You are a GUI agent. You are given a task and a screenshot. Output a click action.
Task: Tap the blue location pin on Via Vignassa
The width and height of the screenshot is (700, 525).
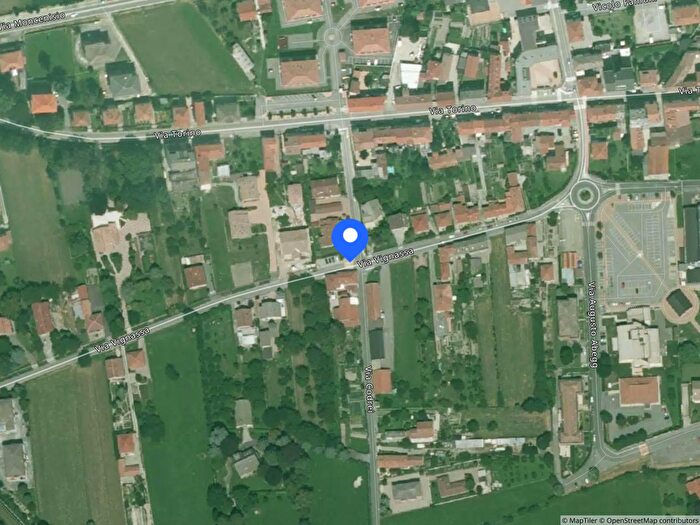coord(350,238)
